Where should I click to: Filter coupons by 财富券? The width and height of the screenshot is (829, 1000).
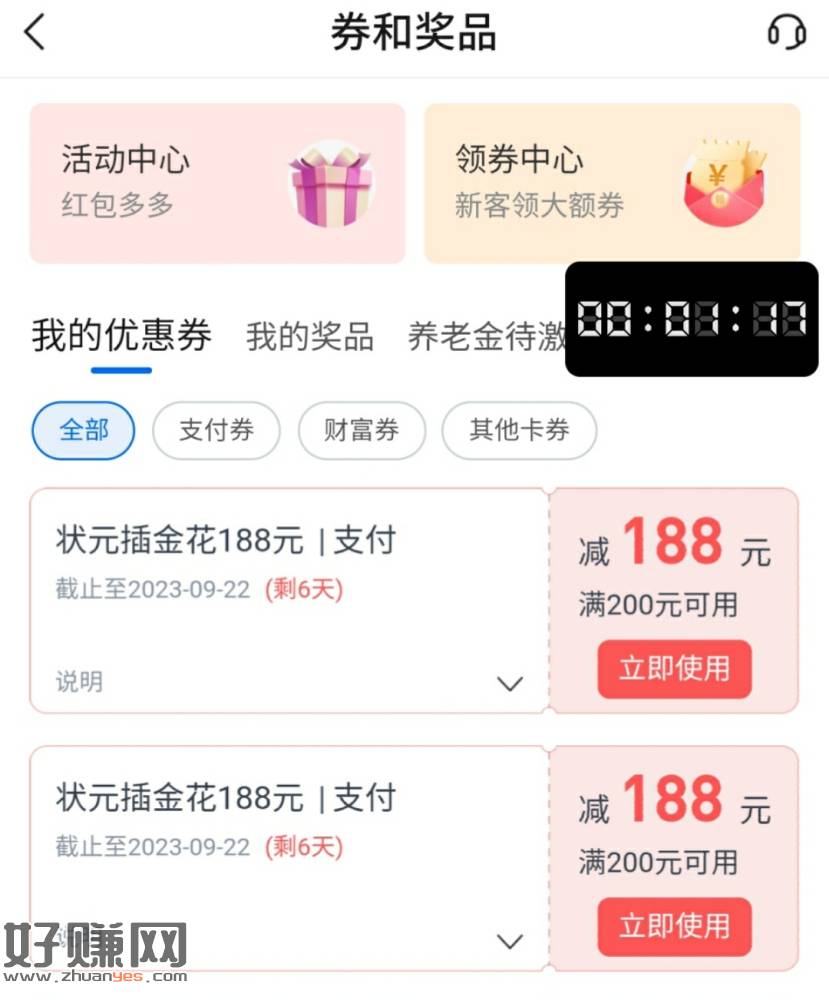[362, 431]
